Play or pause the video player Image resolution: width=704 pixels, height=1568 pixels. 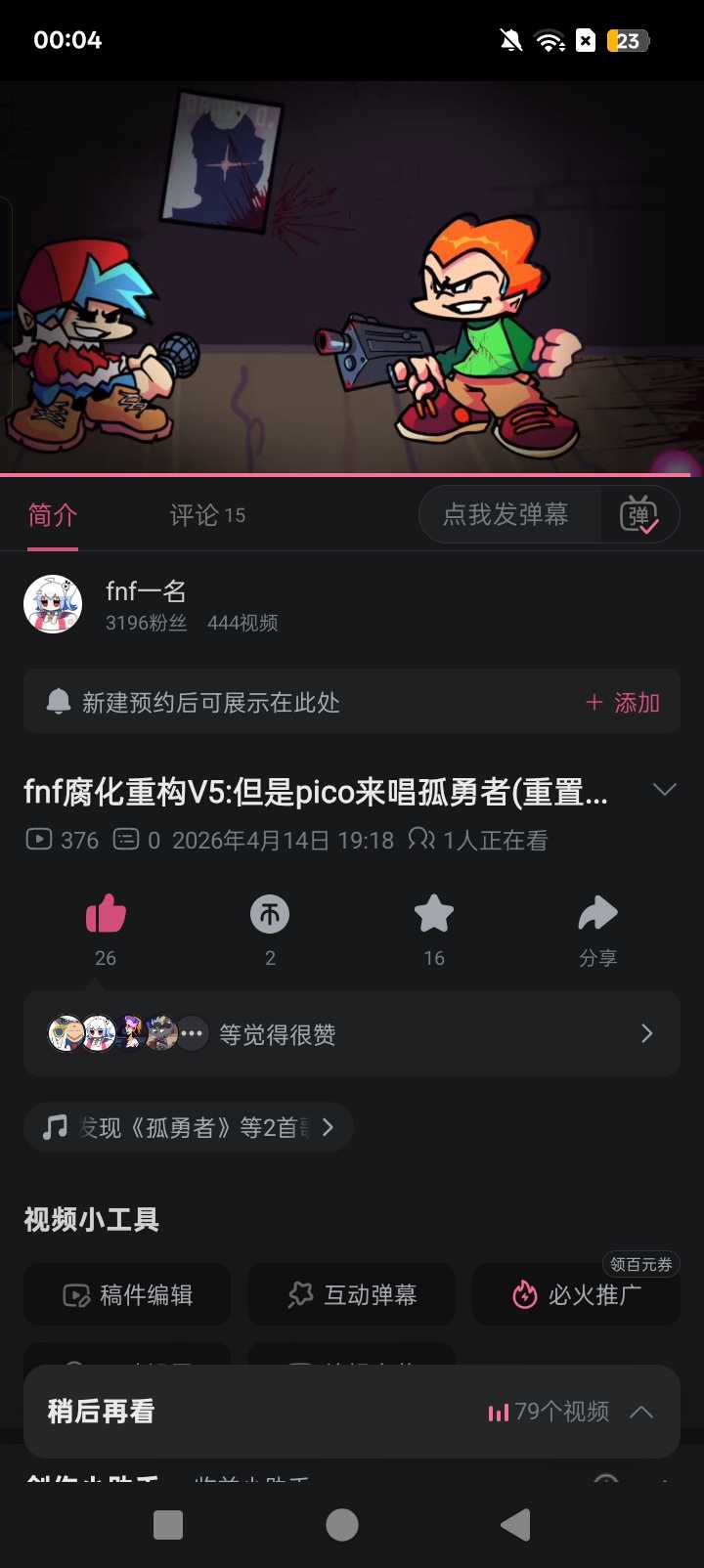pos(352,278)
